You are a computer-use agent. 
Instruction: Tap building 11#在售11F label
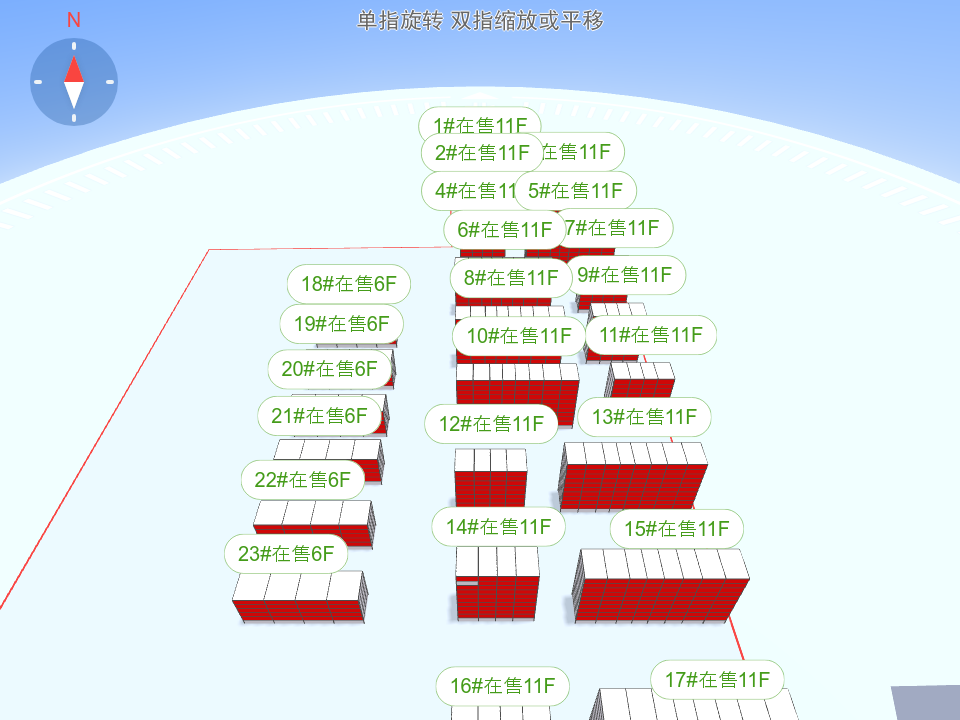click(x=651, y=335)
